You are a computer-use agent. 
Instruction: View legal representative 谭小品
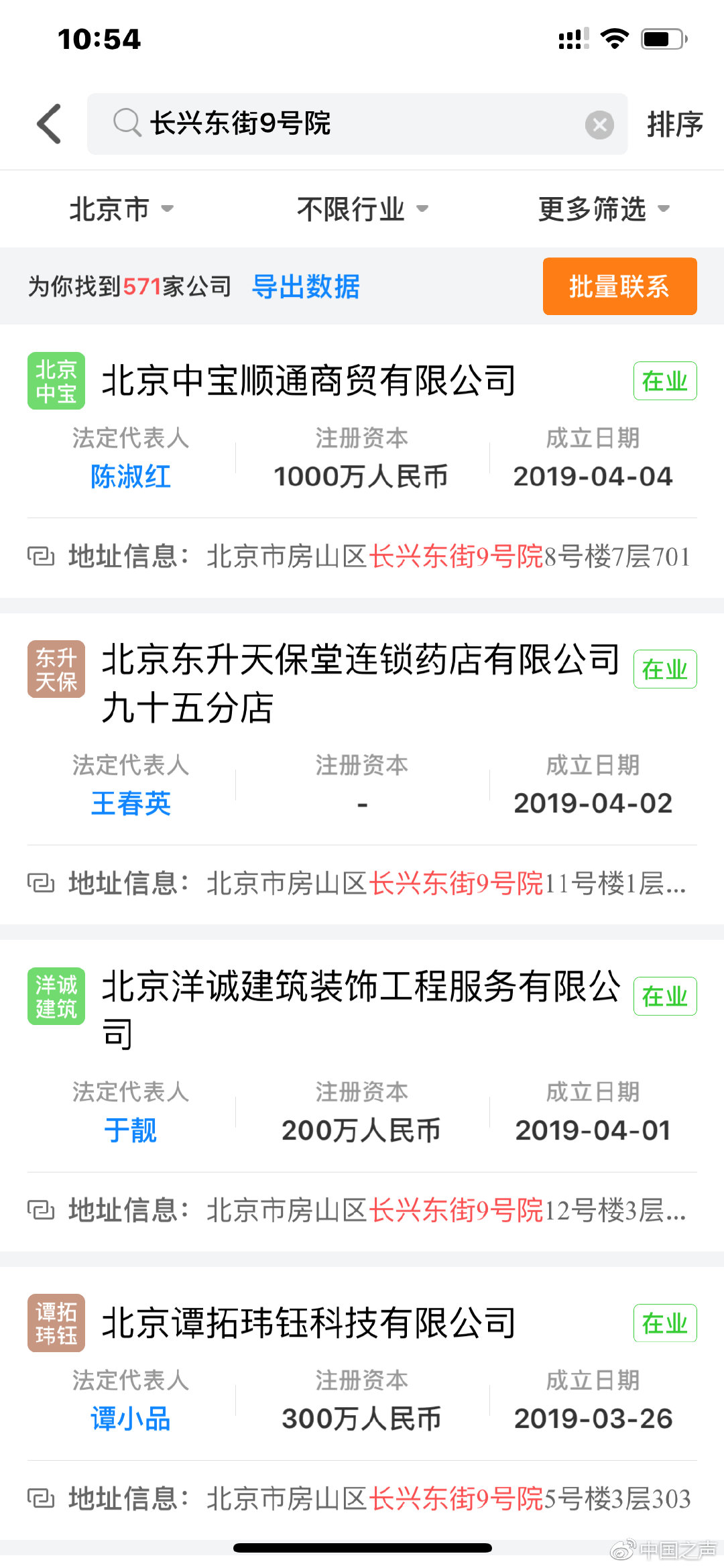[x=131, y=1419]
